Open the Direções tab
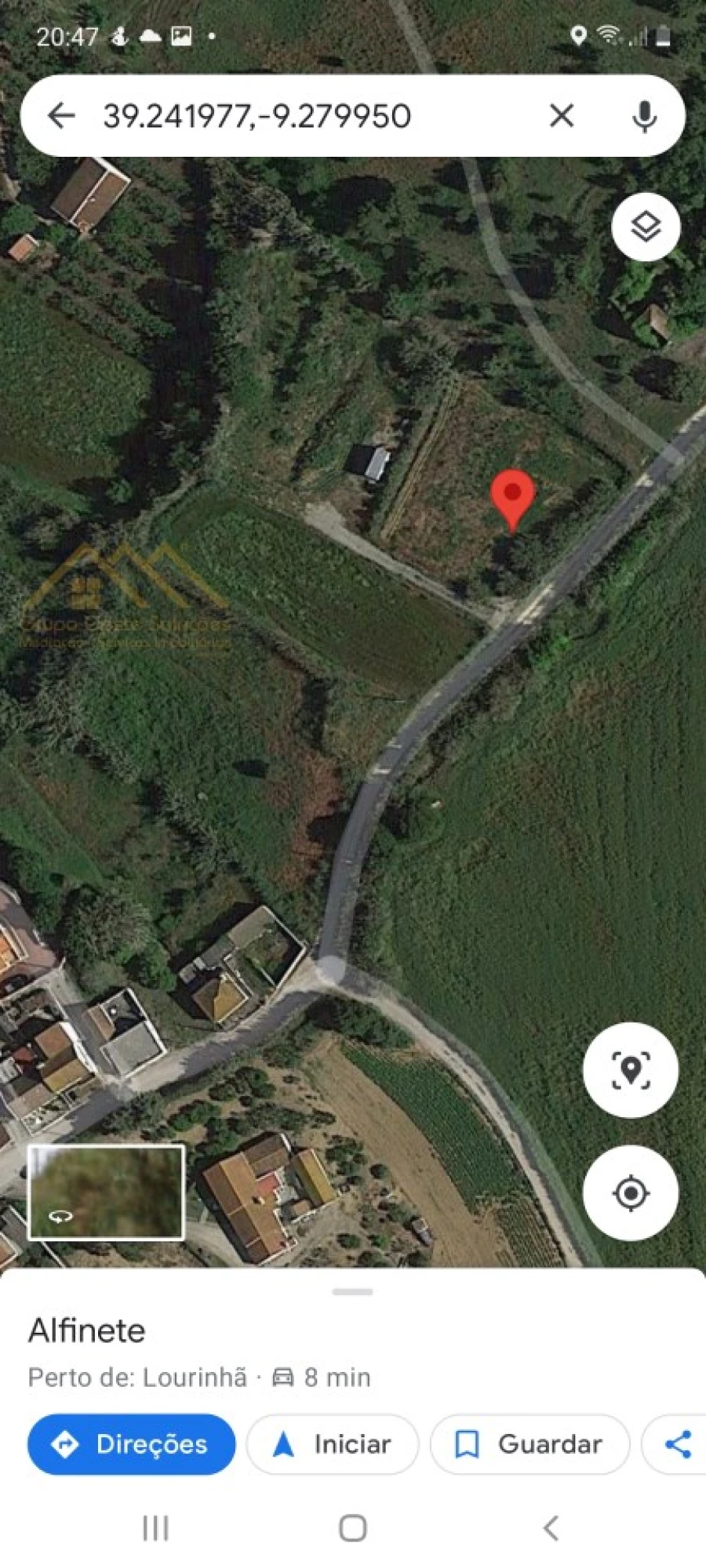Image resolution: width=706 pixels, height=1568 pixels. click(x=132, y=1445)
